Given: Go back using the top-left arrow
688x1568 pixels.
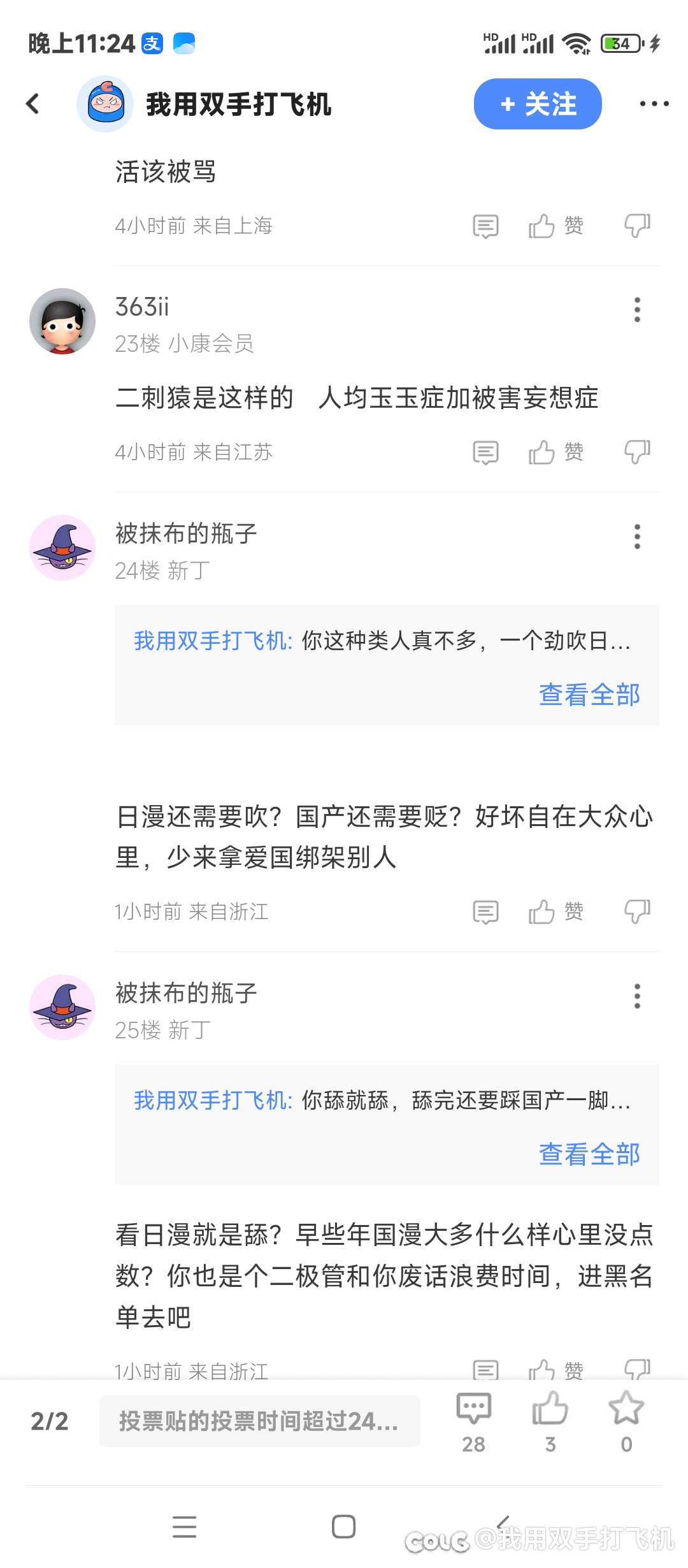Looking at the screenshot, I should pos(33,104).
